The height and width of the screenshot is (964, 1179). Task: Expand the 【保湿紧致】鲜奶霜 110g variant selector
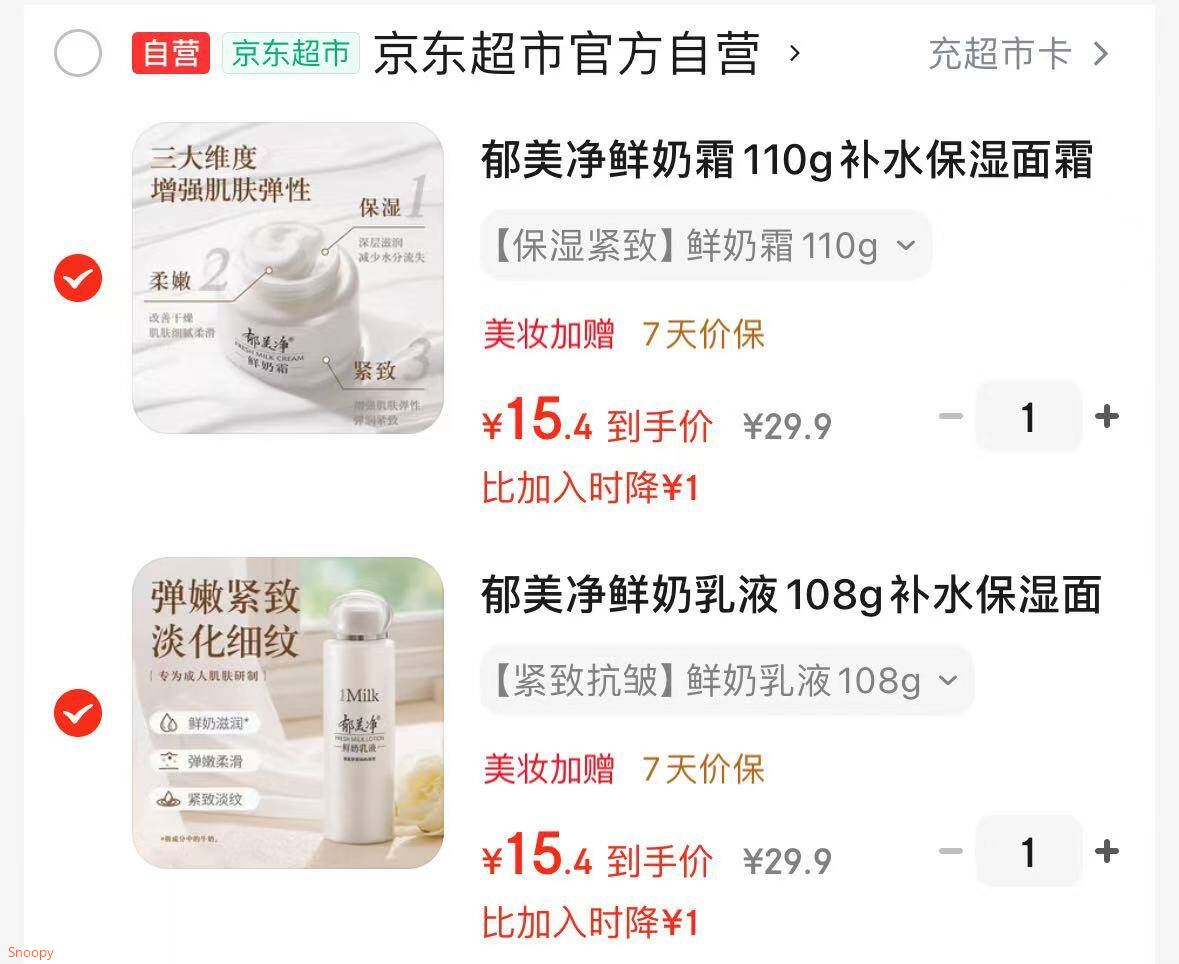point(706,245)
